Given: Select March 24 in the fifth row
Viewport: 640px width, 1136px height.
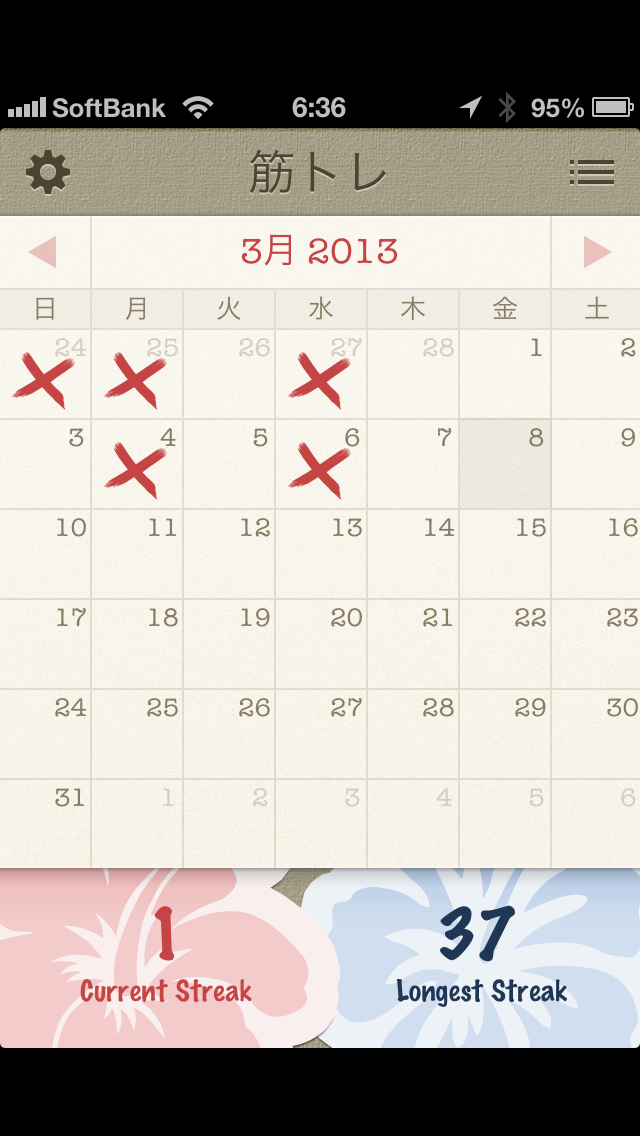Looking at the screenshot, I should 45,734.
